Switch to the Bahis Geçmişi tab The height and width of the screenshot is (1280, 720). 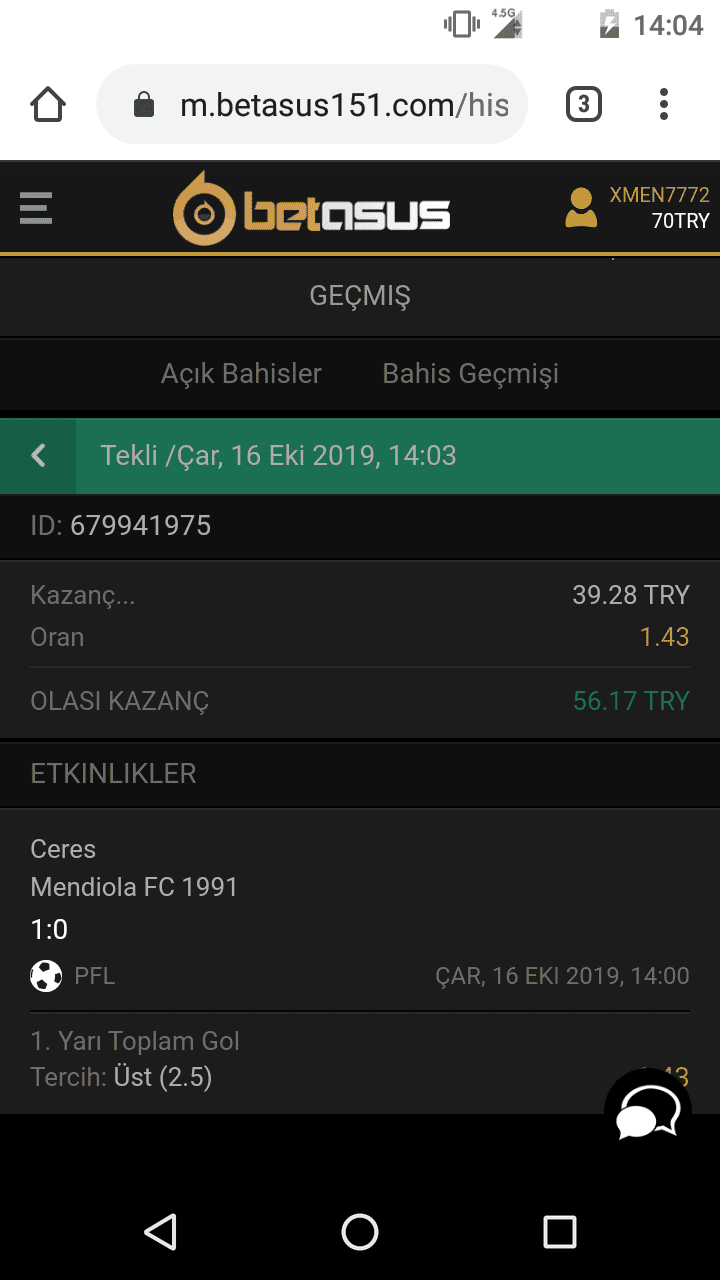(470, 374)
